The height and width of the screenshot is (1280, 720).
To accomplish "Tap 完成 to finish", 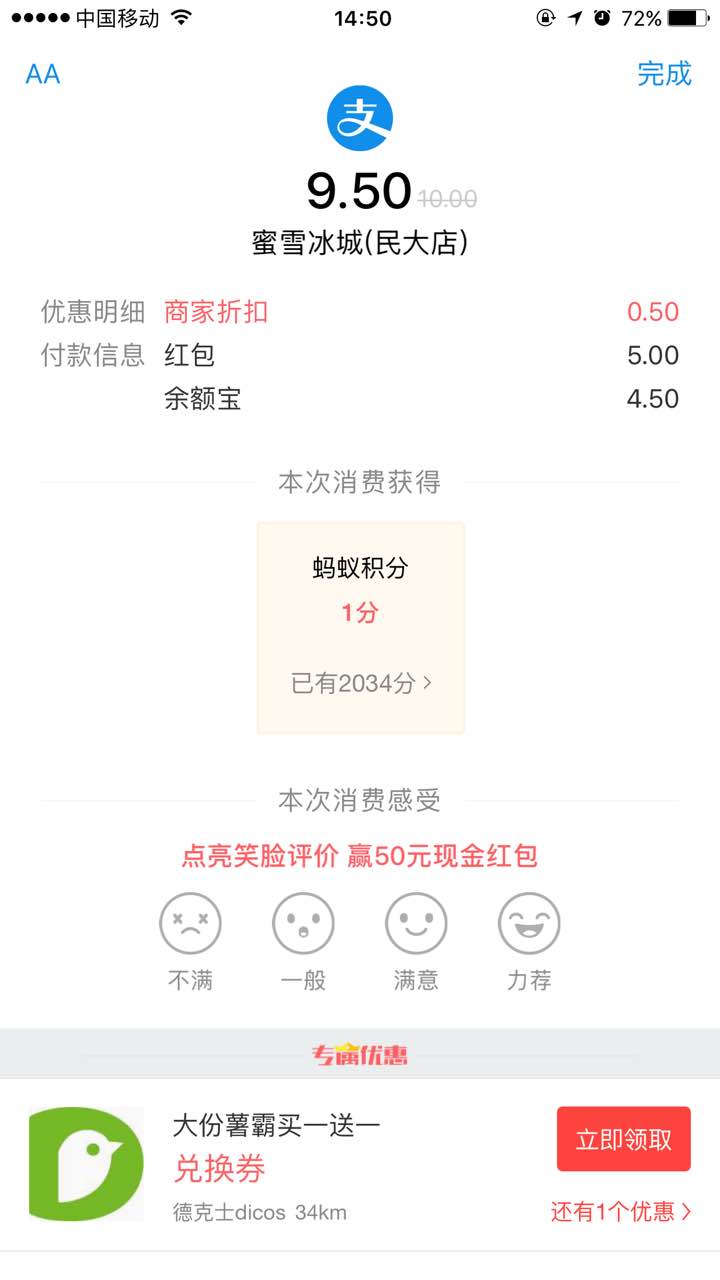I will pyautogui.click(x=664, y=73).
